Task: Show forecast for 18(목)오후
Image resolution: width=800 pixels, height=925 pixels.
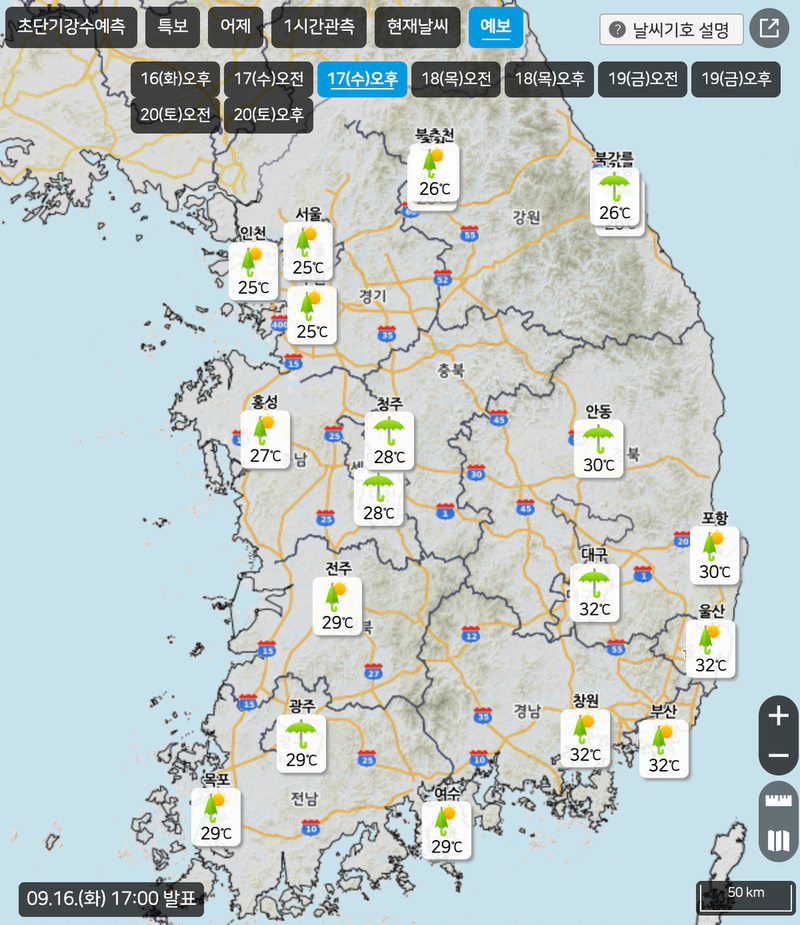Action: [549, 79]
